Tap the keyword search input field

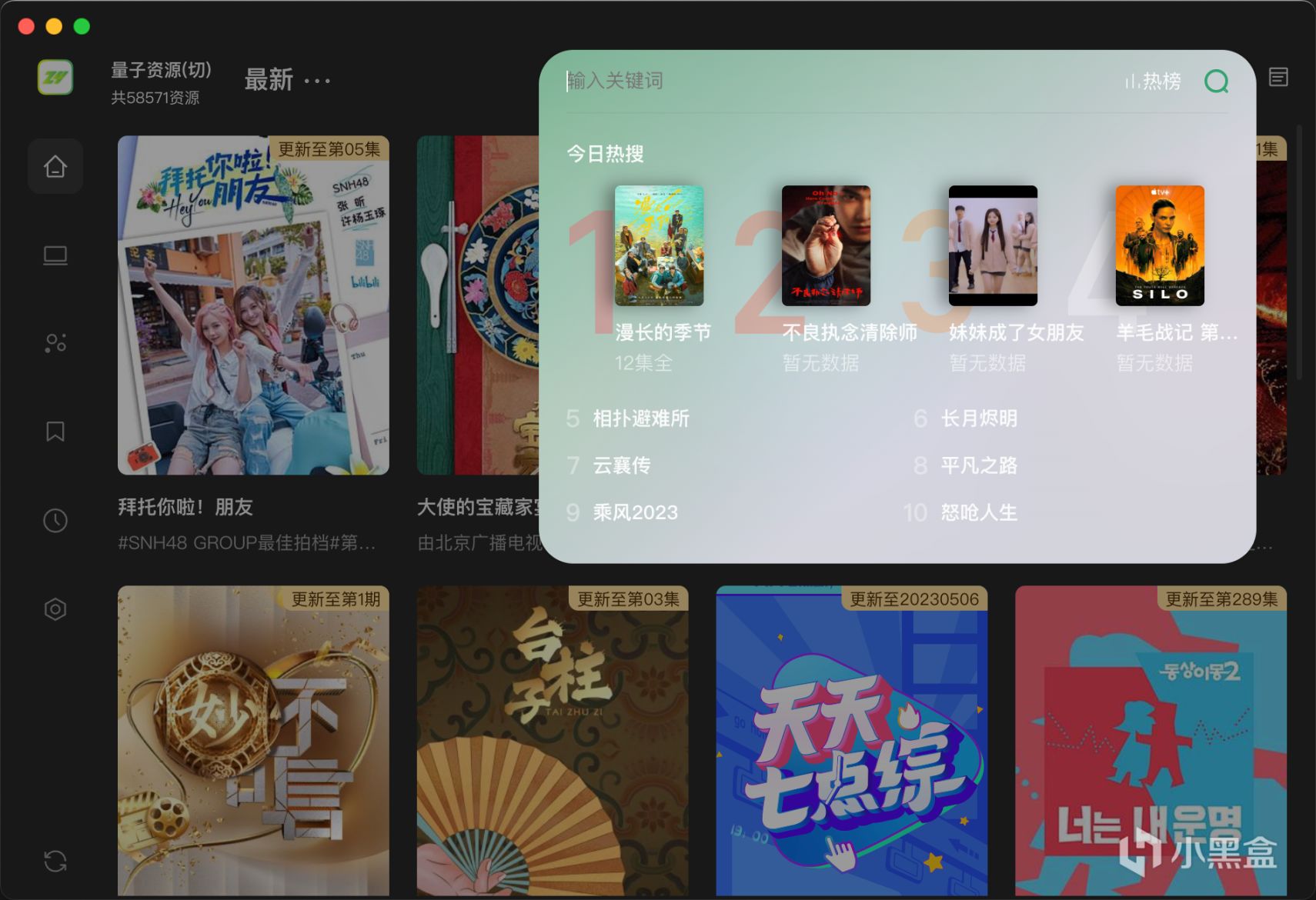point(831,81)
